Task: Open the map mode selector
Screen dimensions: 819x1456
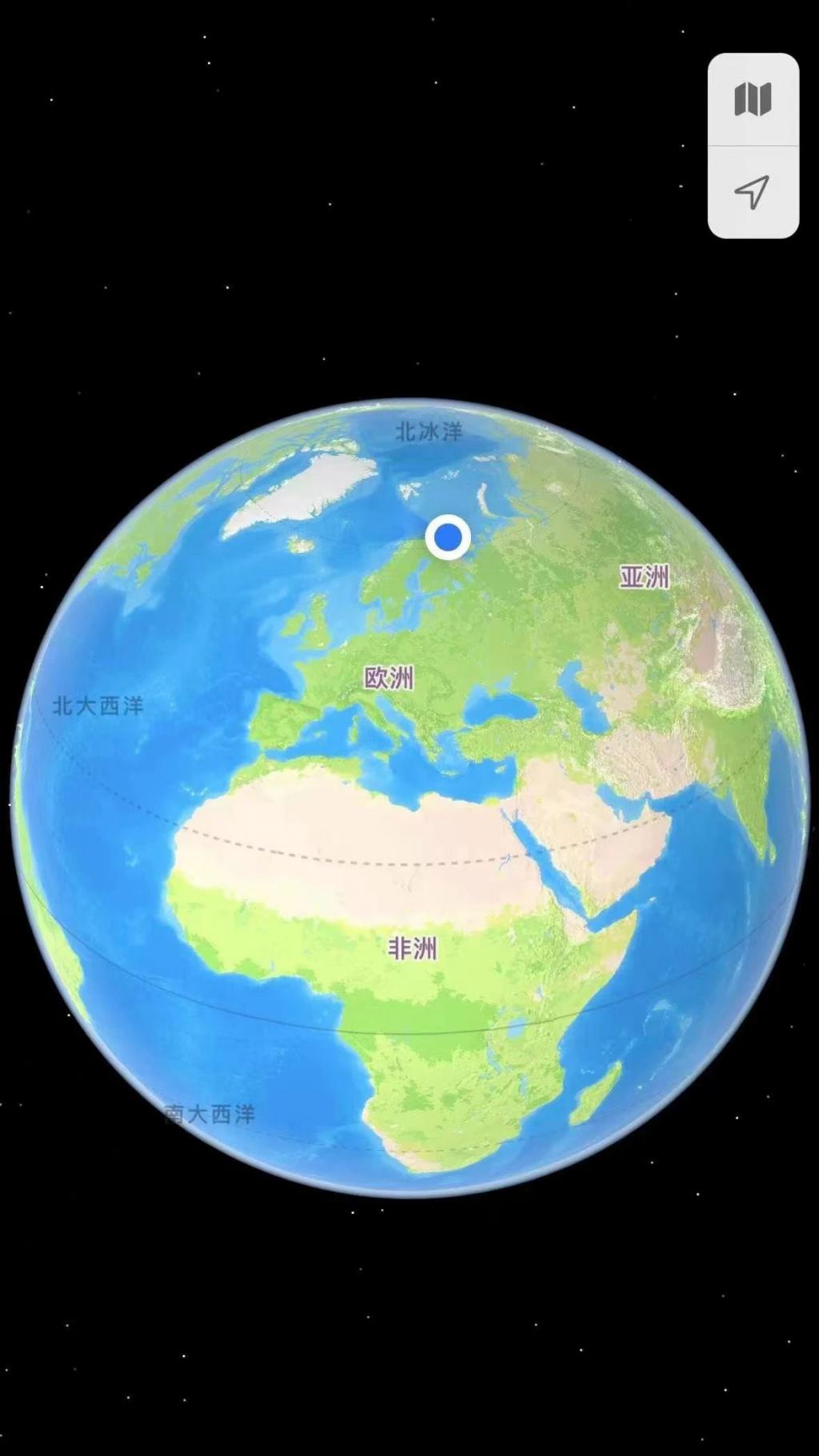Action: click(x=753, y=100)
